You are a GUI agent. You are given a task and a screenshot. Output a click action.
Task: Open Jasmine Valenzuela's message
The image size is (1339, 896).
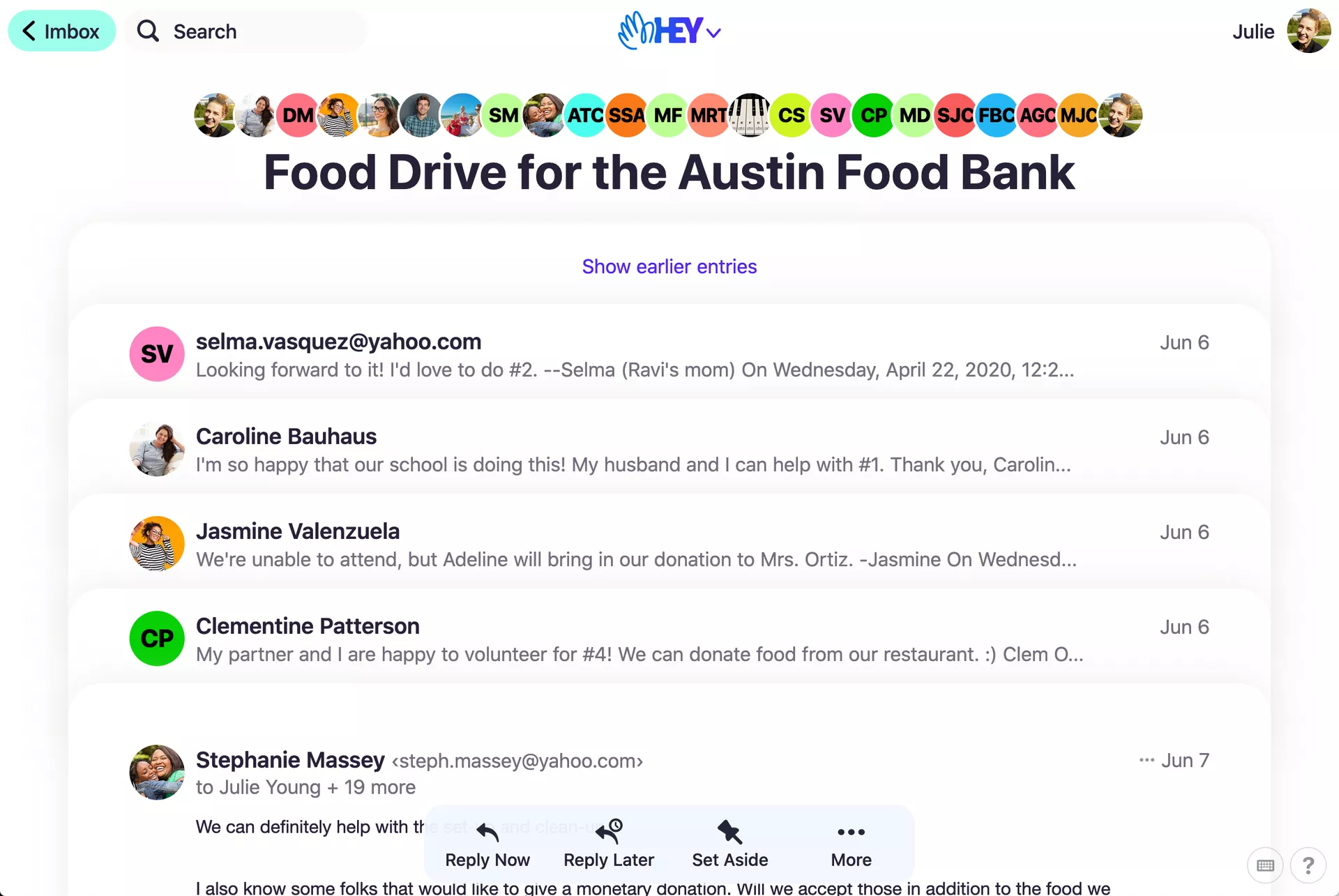coord(635,544)
